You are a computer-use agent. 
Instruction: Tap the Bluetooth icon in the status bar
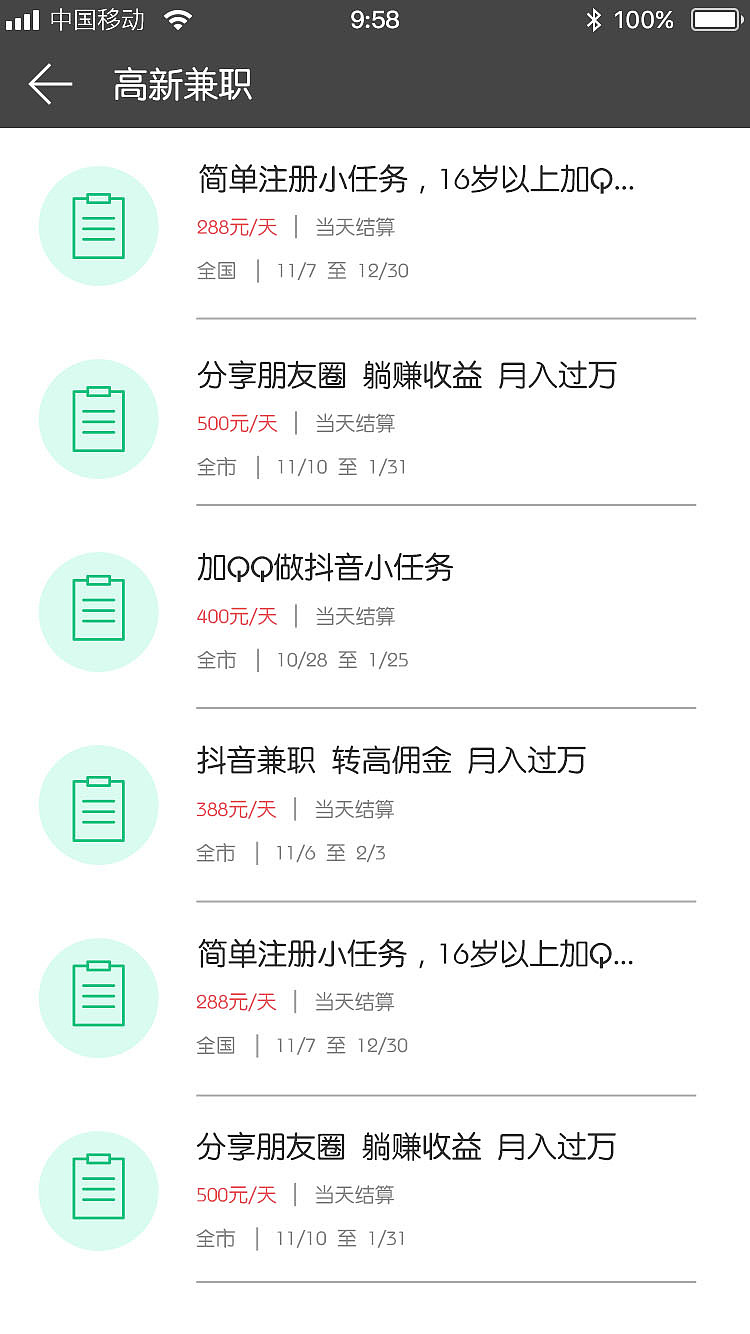(590, 18)
